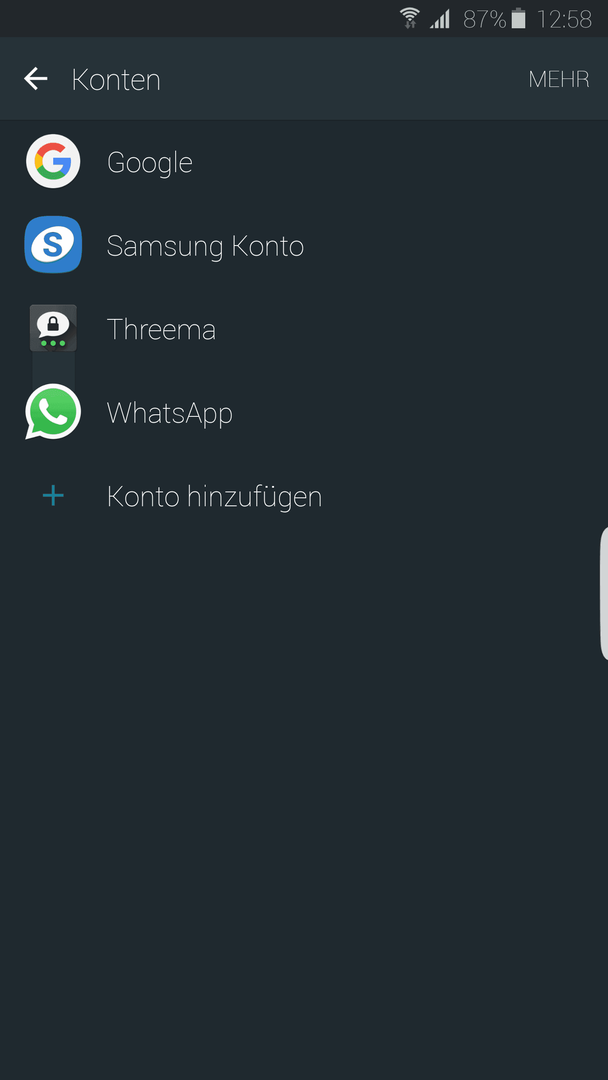Open the WhatsApp account
Image resolution: width=608 pixels, height=1080 pixels.
[x=304, y=413]
